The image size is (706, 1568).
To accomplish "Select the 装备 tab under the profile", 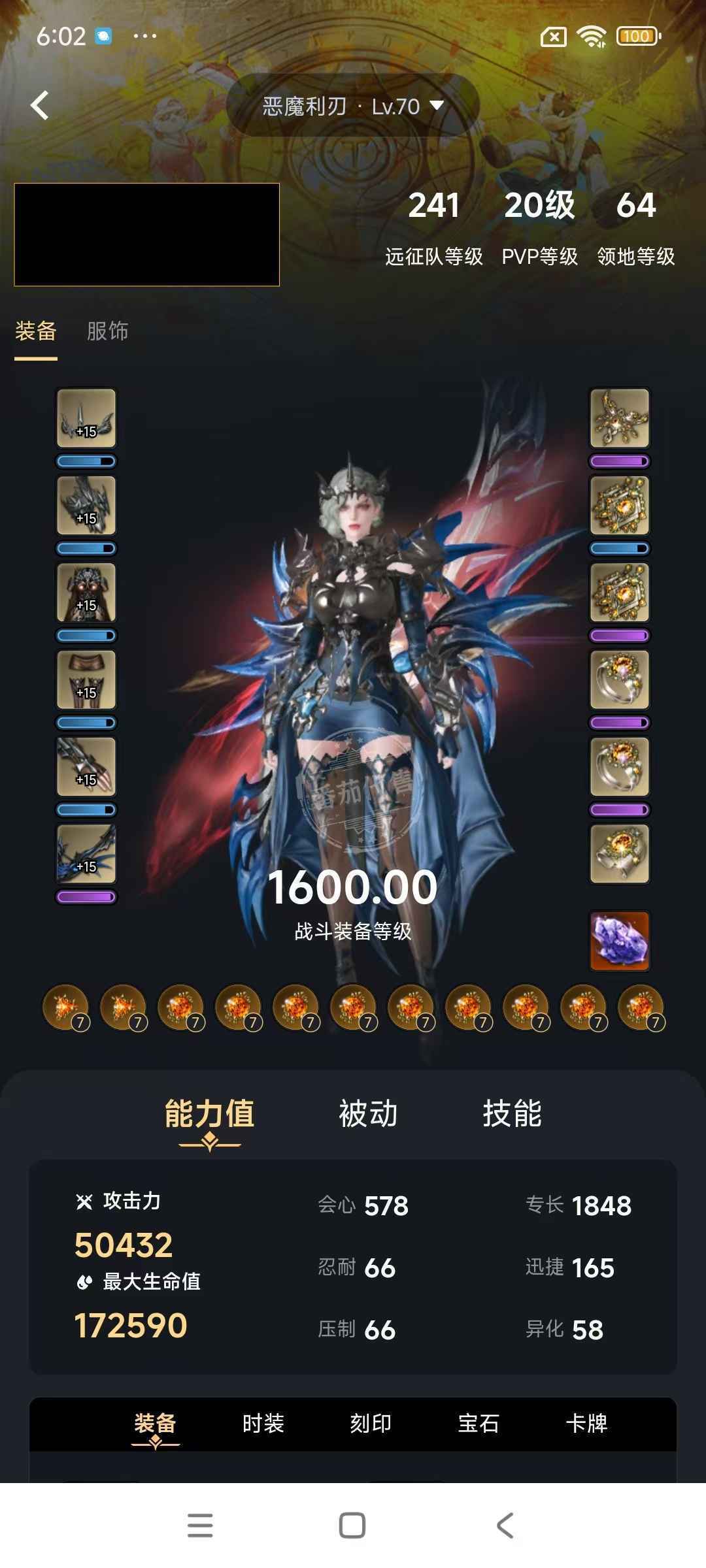I will point(36,331).
